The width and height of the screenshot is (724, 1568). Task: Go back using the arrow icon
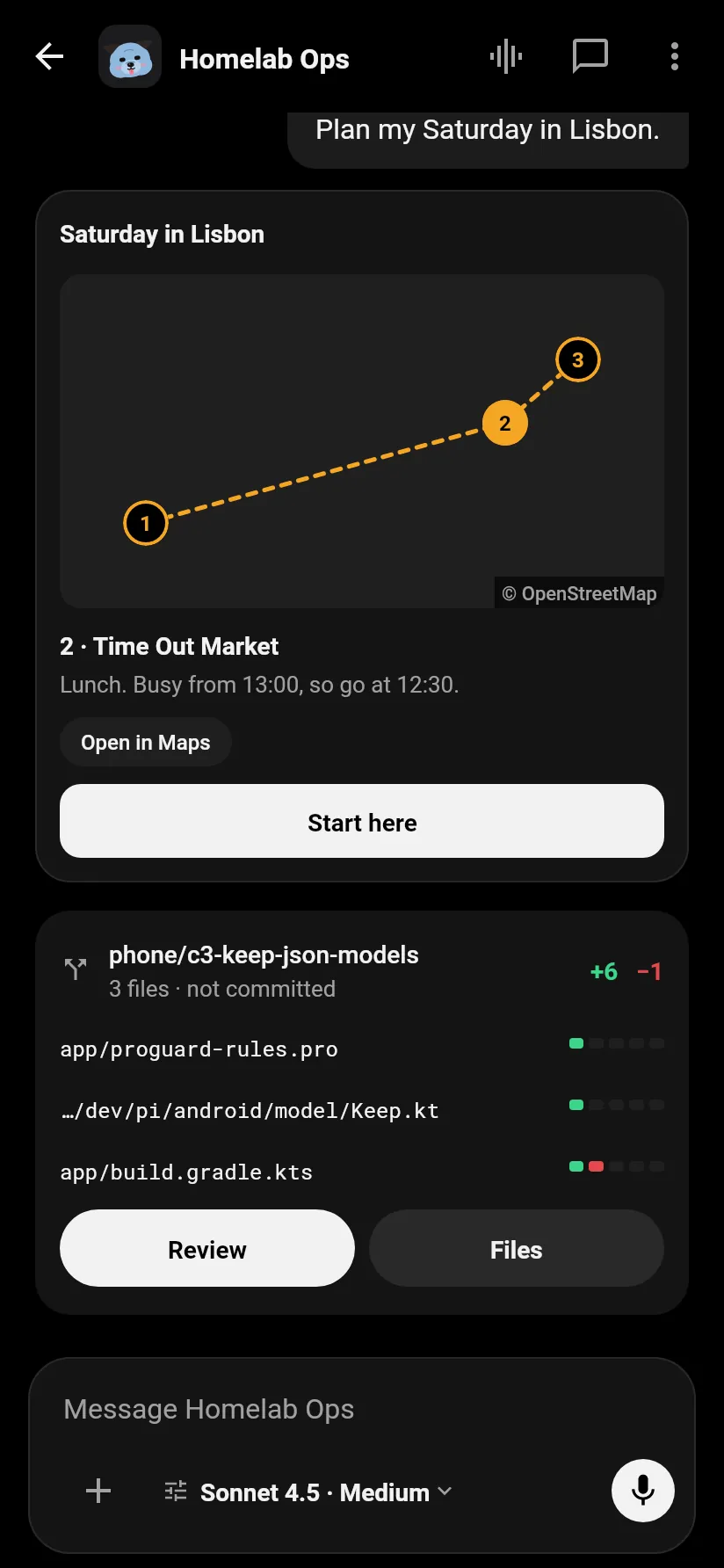tap(49, 57)
